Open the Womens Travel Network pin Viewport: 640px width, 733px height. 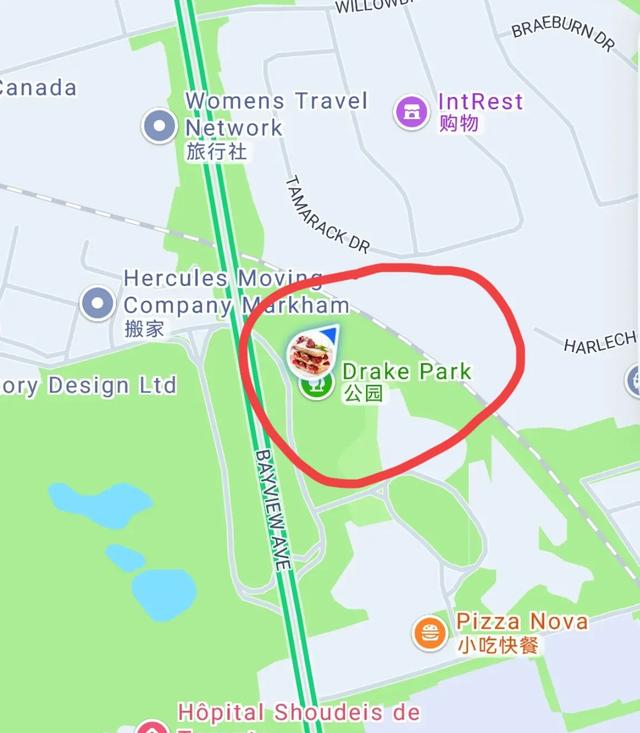(x=159, y=126)
